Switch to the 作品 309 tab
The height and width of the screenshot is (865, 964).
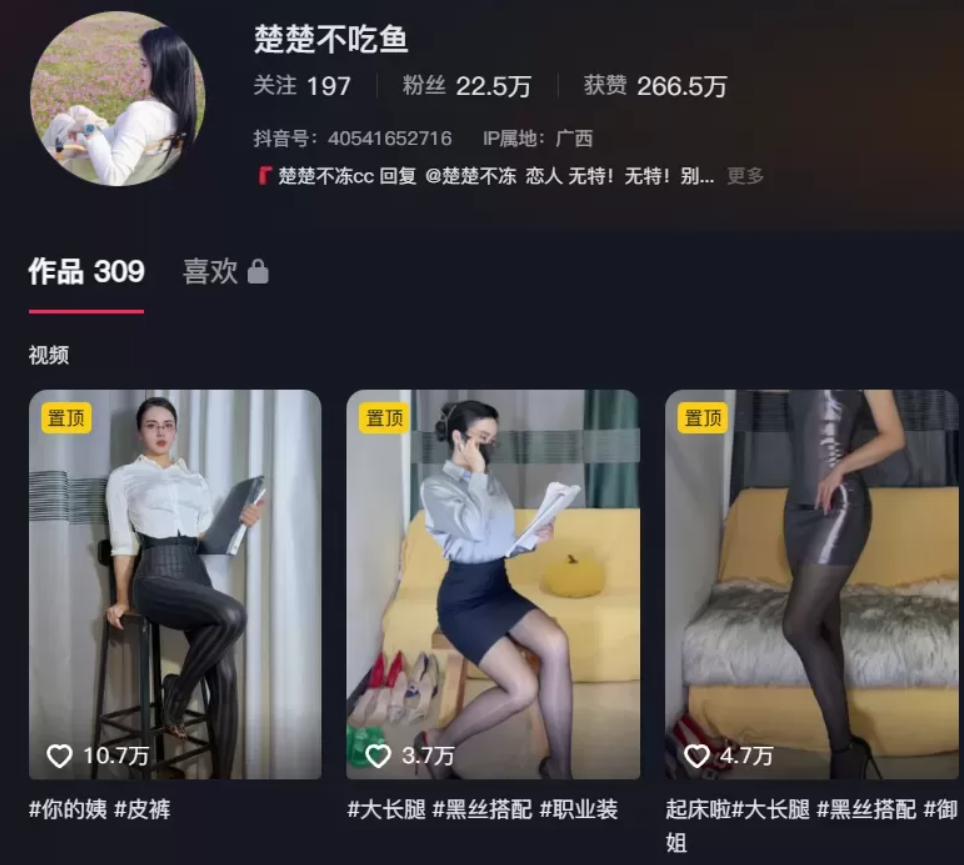tap(87, 271)
